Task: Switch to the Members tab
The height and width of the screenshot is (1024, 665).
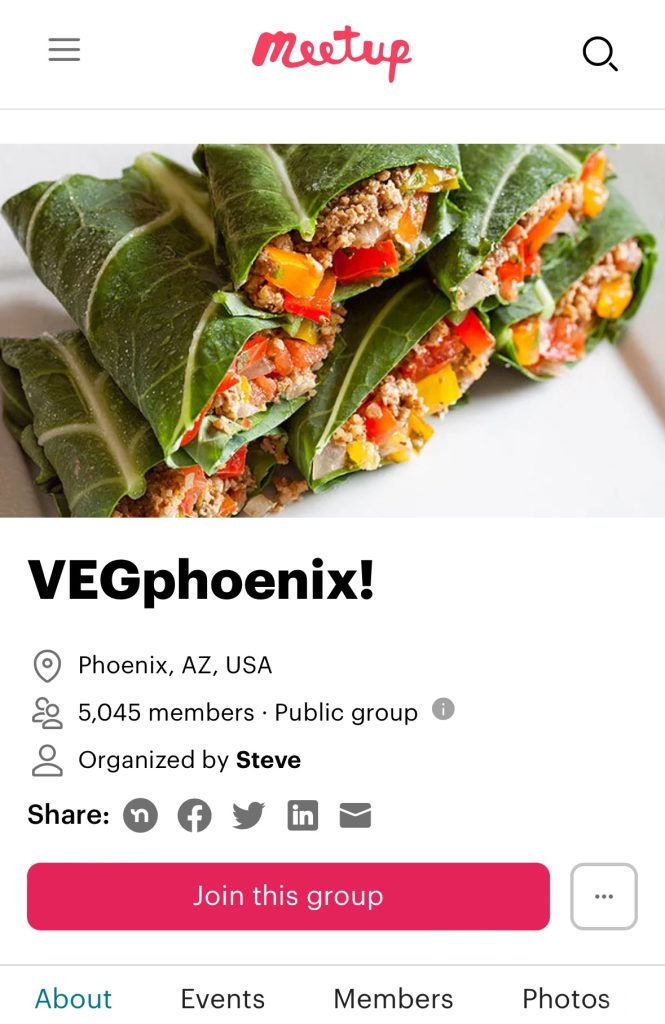Action: click(x=393, y=999)
